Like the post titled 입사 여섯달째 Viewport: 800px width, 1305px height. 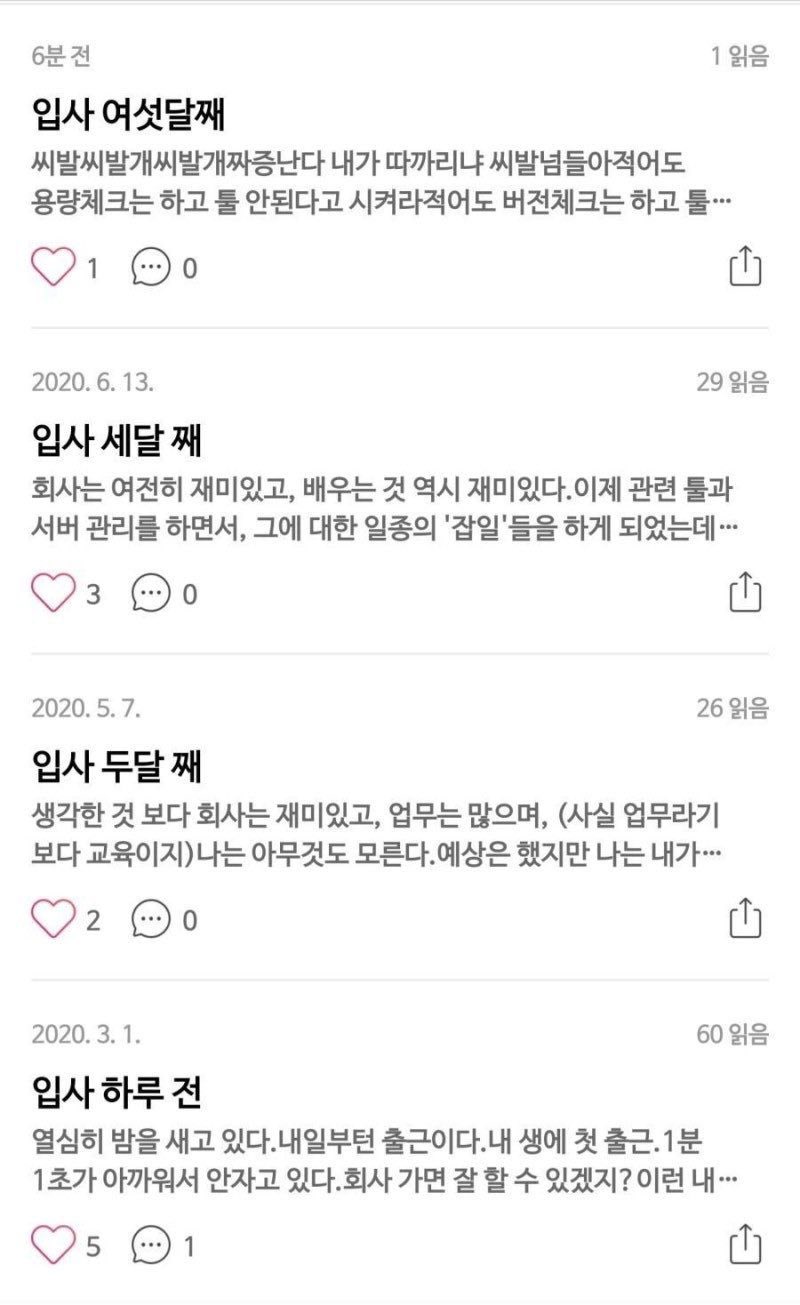54,267
